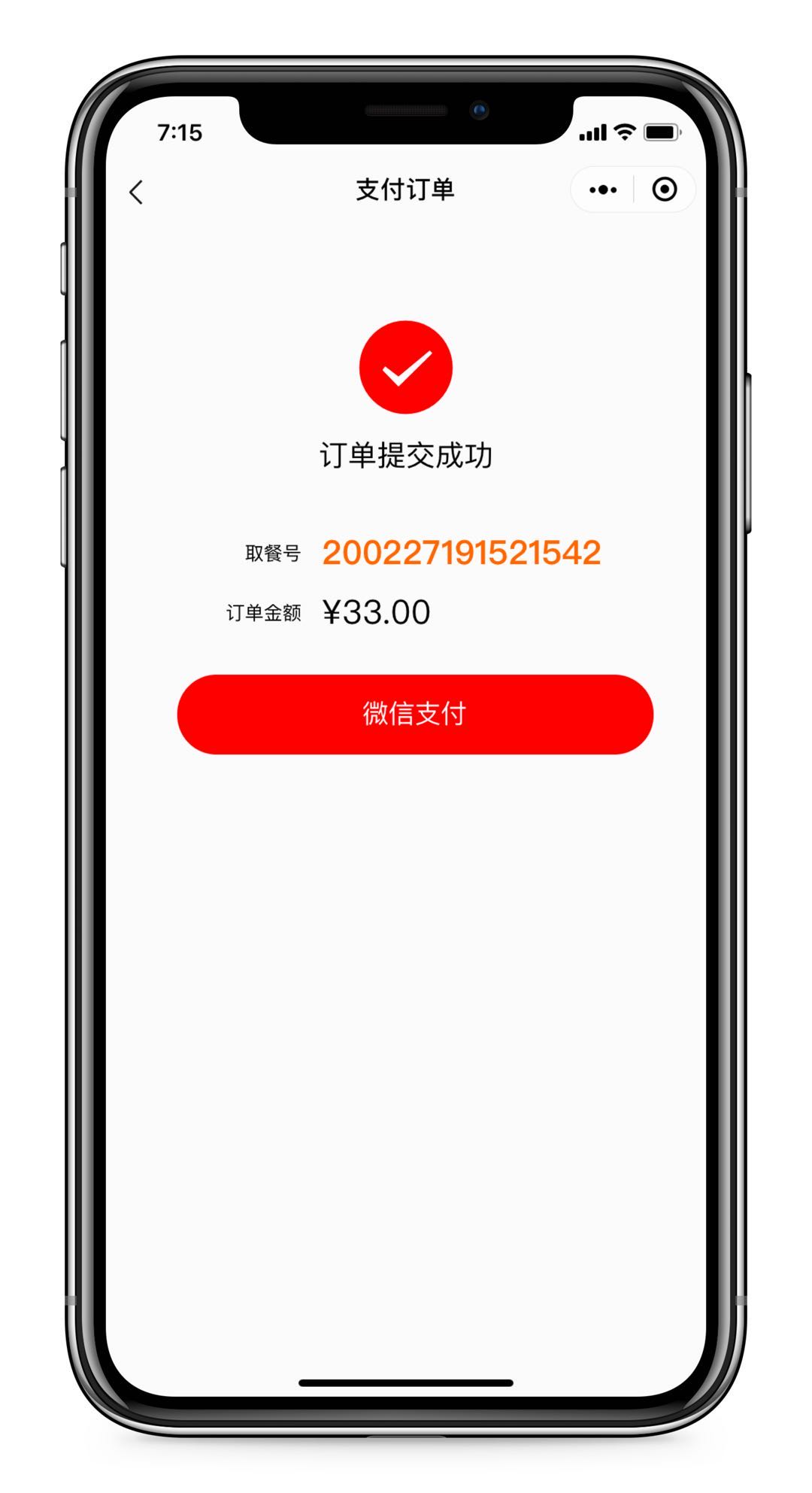Viewport: 812px width, 1493px height.
Task: Go back from the 支付订单 page
Action: coord(136,193)
